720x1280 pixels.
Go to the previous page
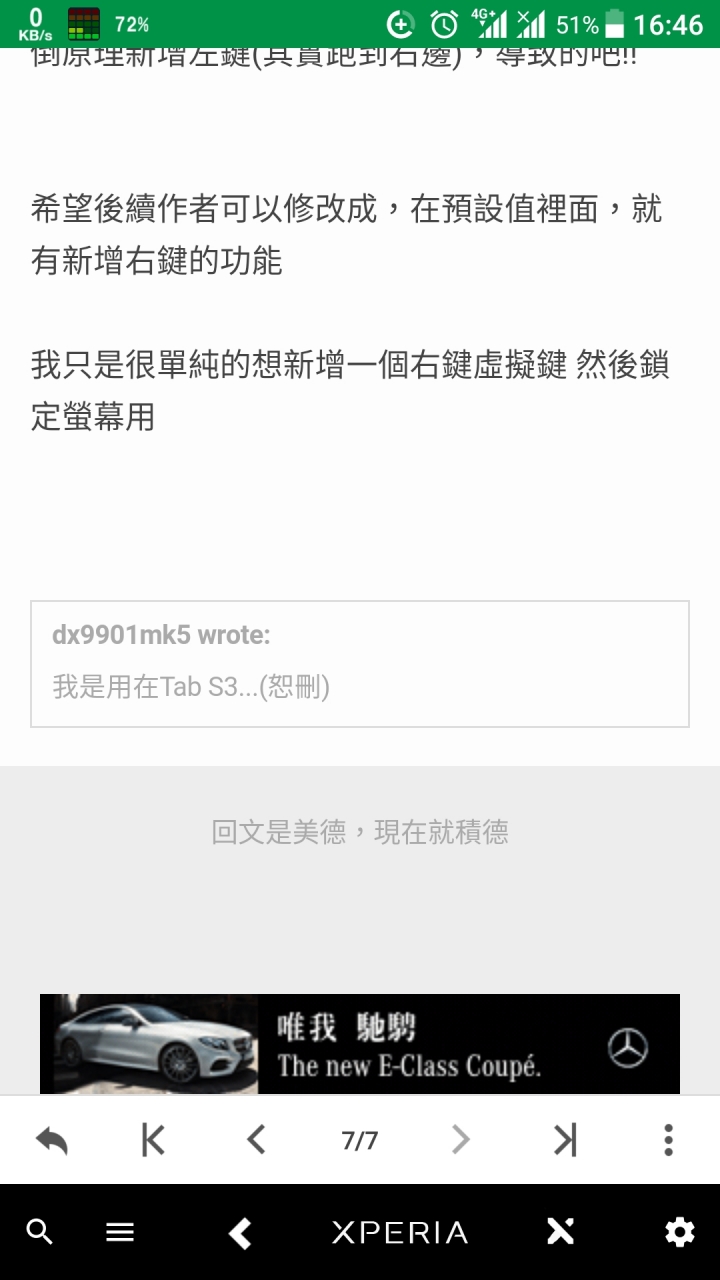[x=256, y=1140]
